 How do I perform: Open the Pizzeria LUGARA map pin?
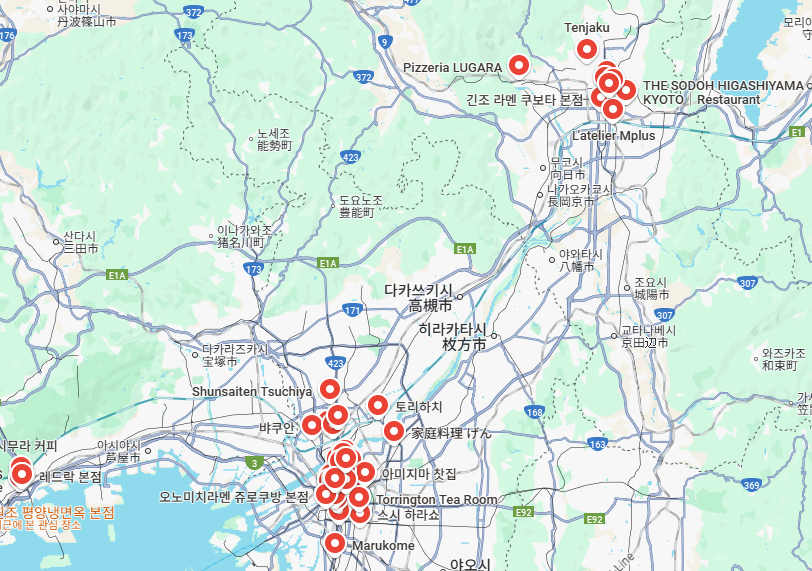tap(518, 65)
